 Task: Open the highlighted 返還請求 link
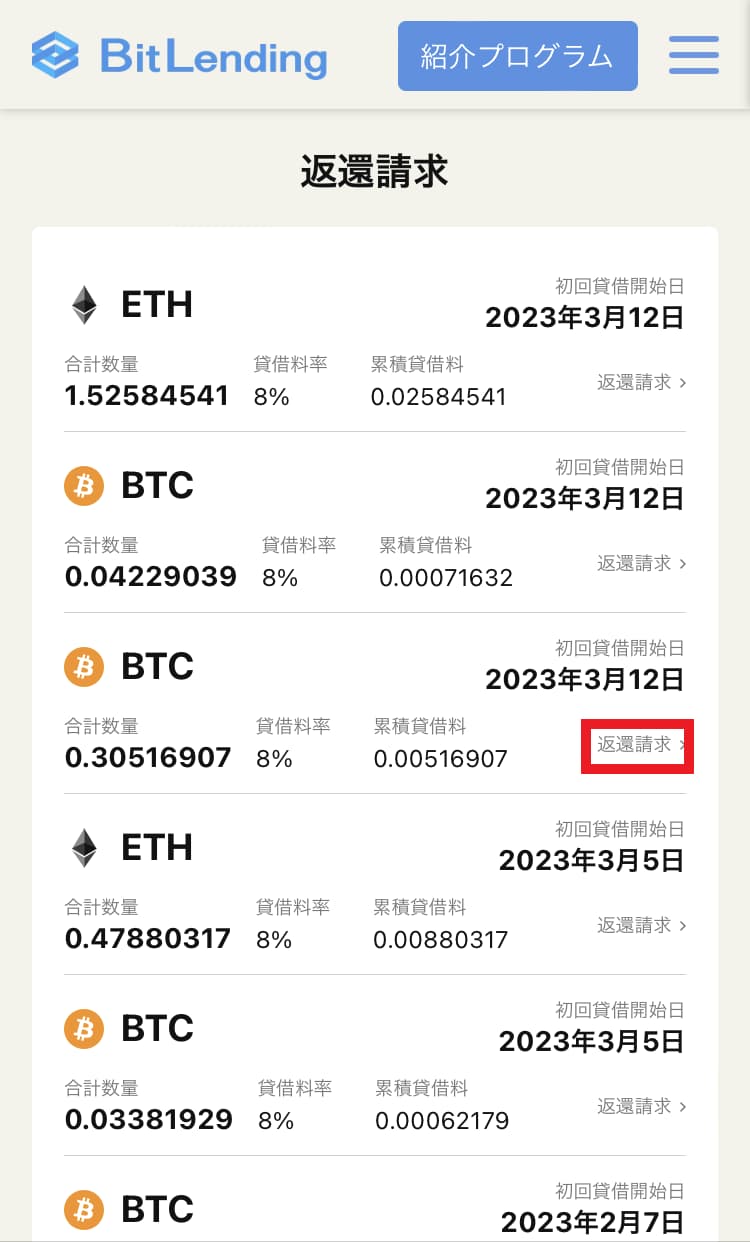pyautogui.click(x=635, y=746)
